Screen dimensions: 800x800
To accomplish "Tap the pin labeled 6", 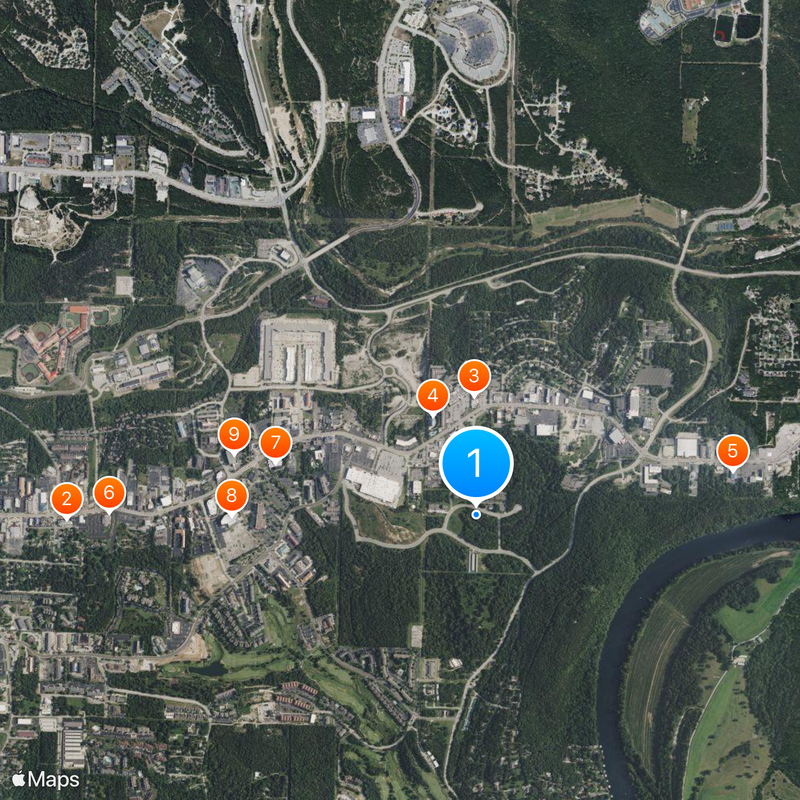I will 109,492.
